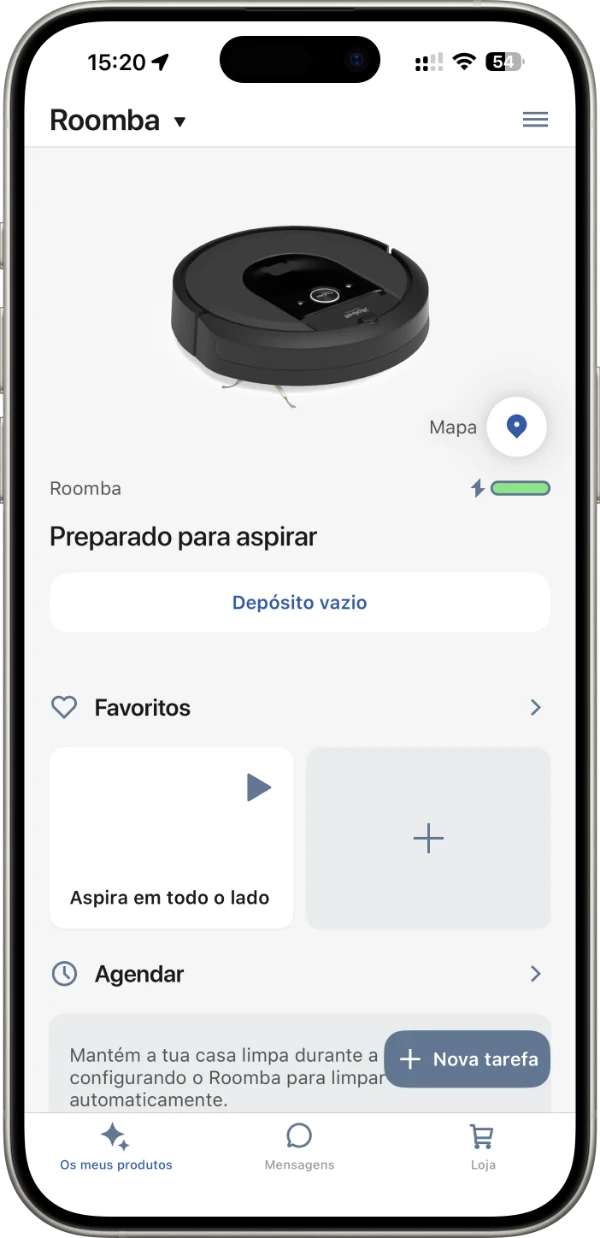600x1238 pixels.
Task: Select the Os meus produtos tab
Action: click(116, 1146)
